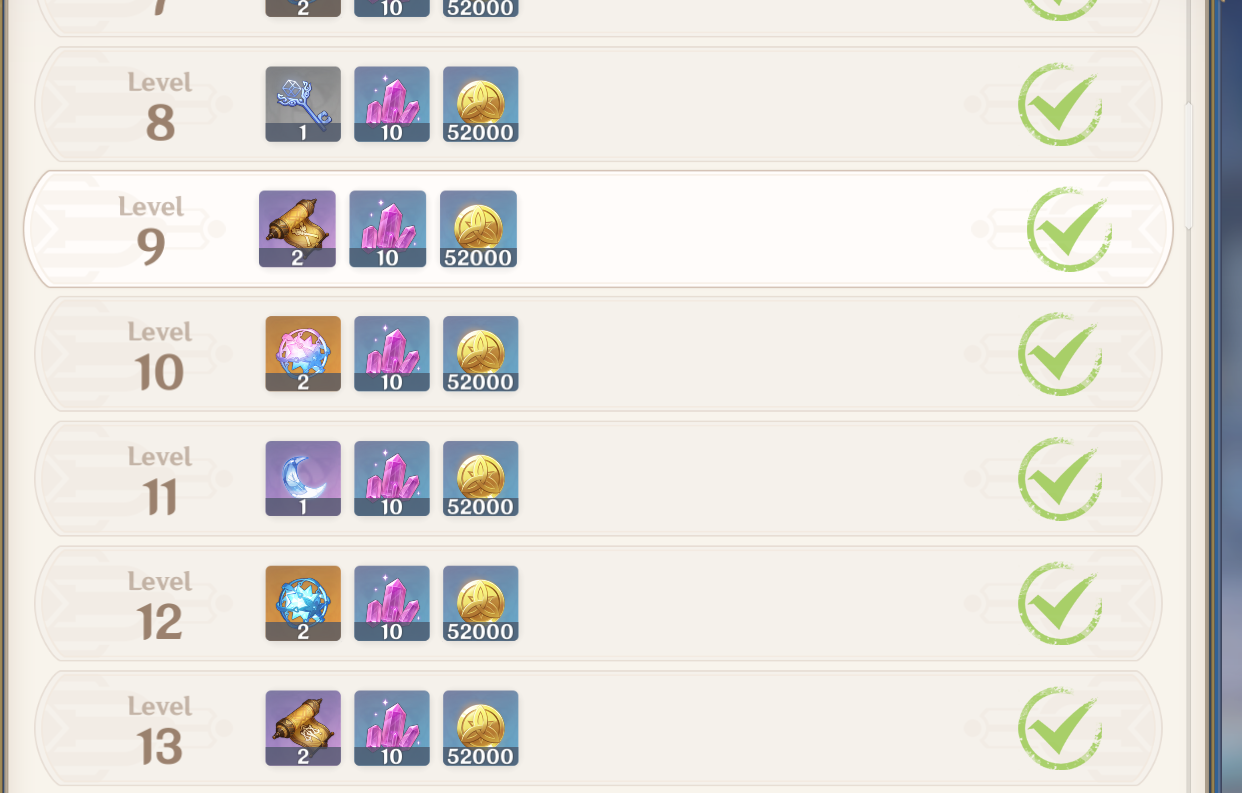View the key reward at Level 8

(303, 104)
